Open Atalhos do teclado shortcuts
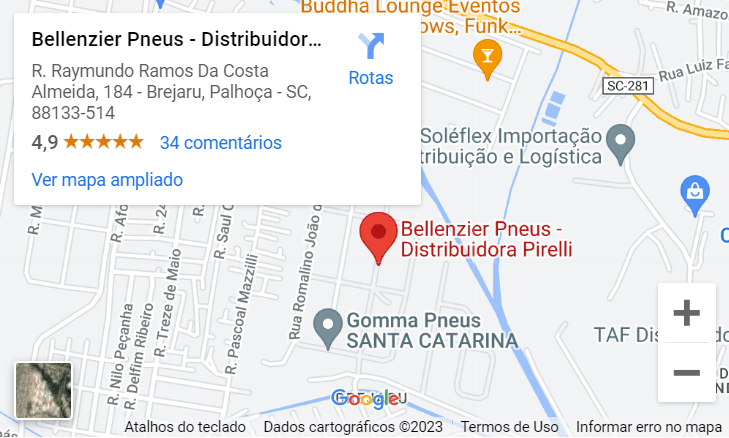Screen dimensions: 729x438 tap(185, 427)
